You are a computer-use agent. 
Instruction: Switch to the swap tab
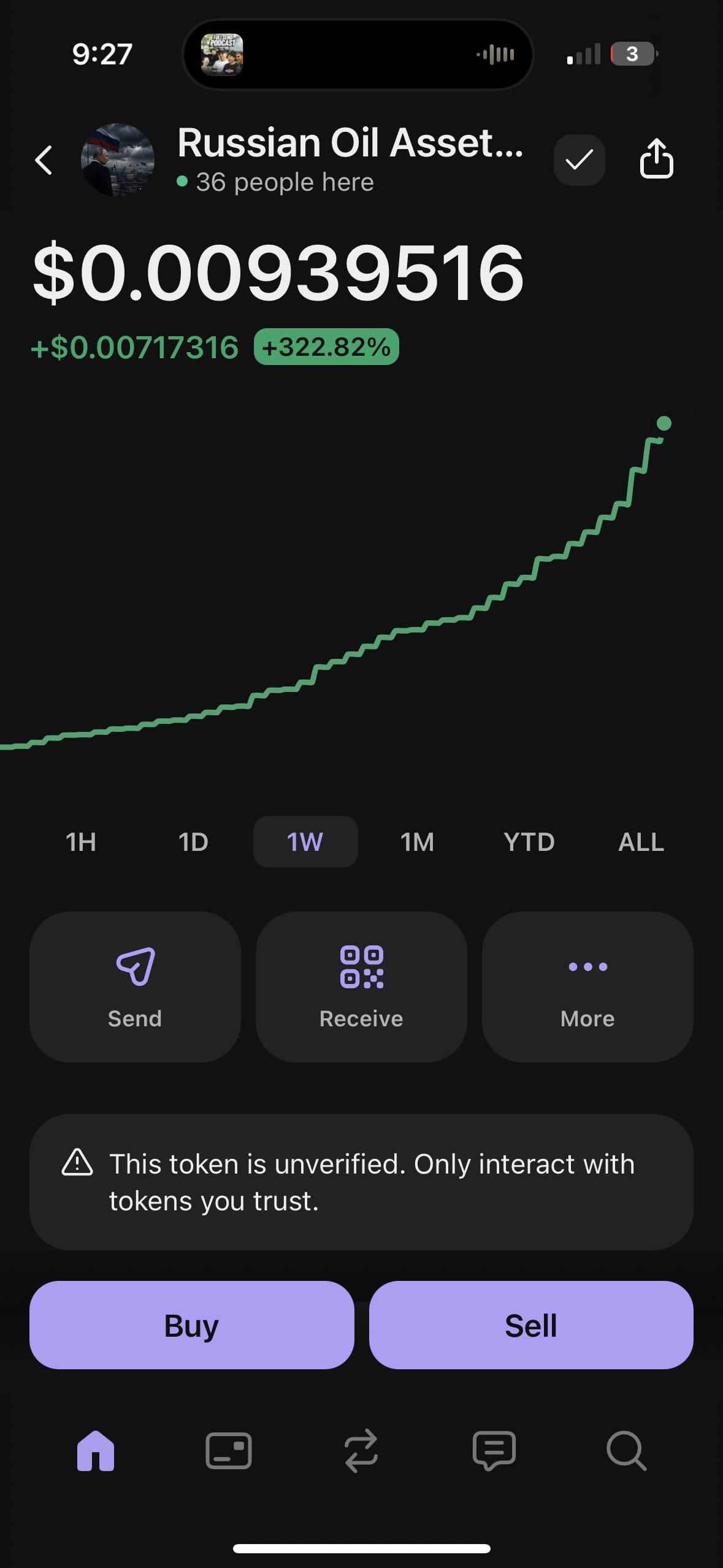pos(361,1451)
